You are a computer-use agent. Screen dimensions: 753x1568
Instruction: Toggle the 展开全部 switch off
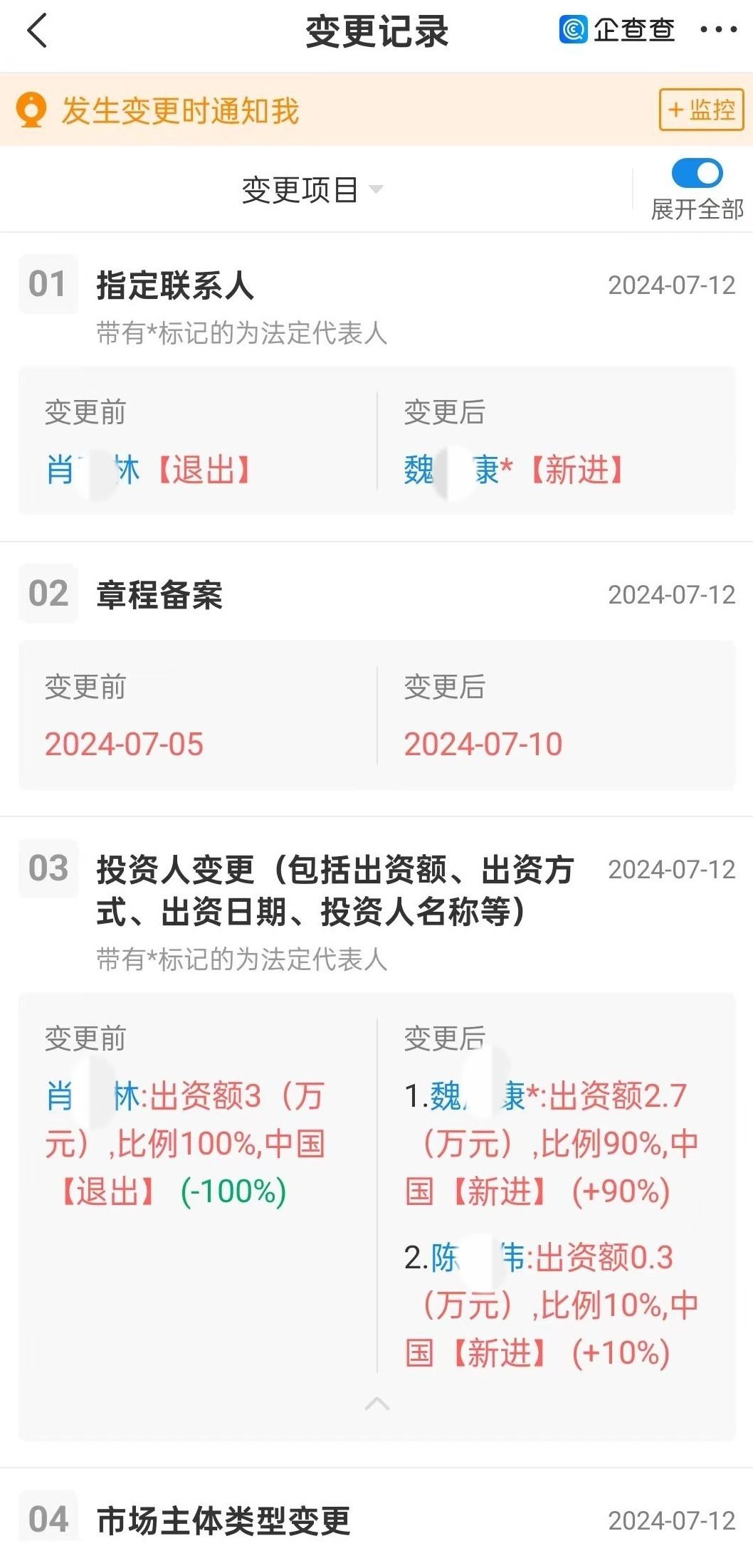click(x=697, y=173)
